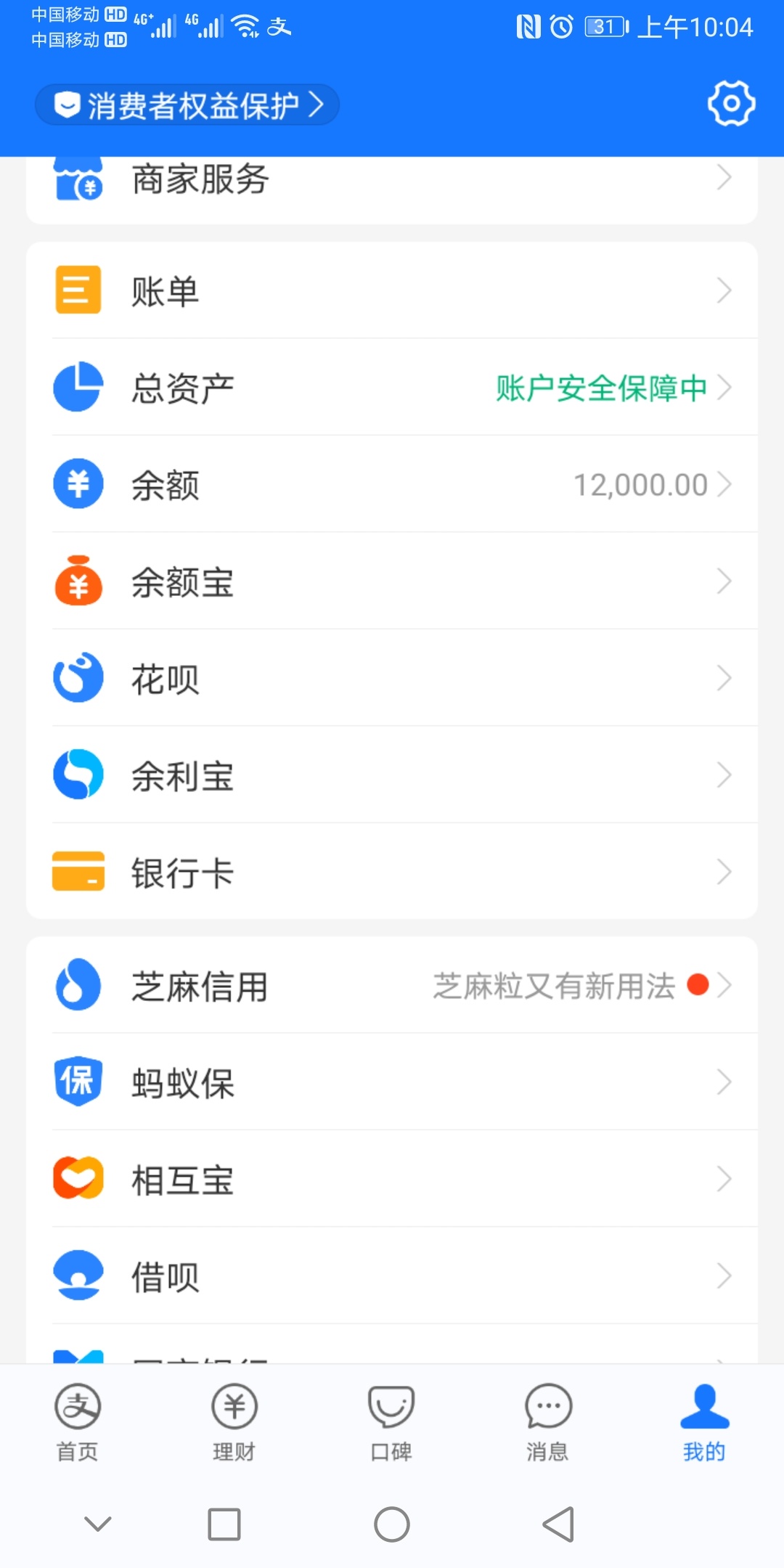Open the 花呗 row
Image resolution: width=784 pixels, height=1568 pixels.
tap(392, 678)
